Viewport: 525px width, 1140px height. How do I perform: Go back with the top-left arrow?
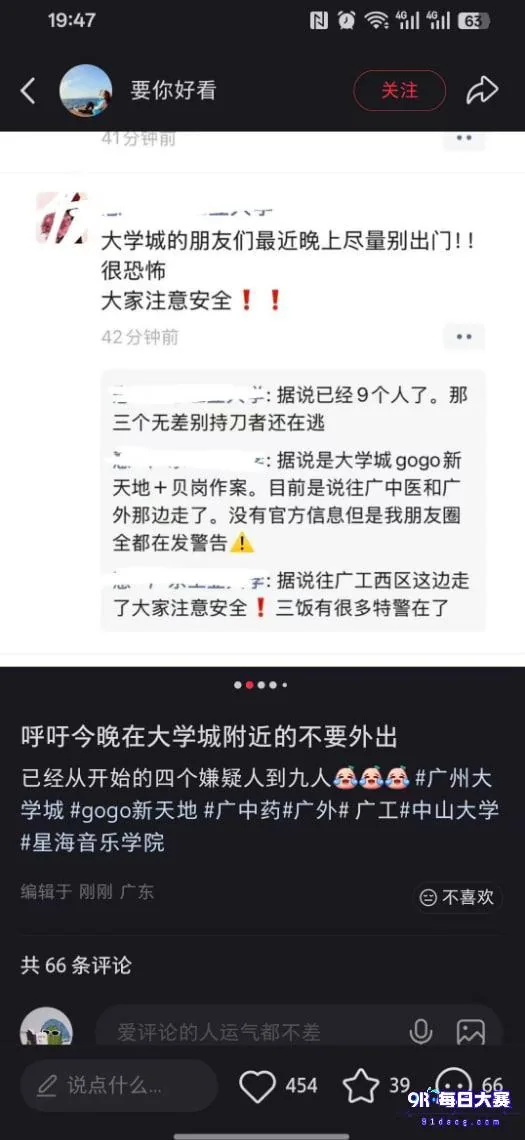pyautogui.click(x=28, y=91)
